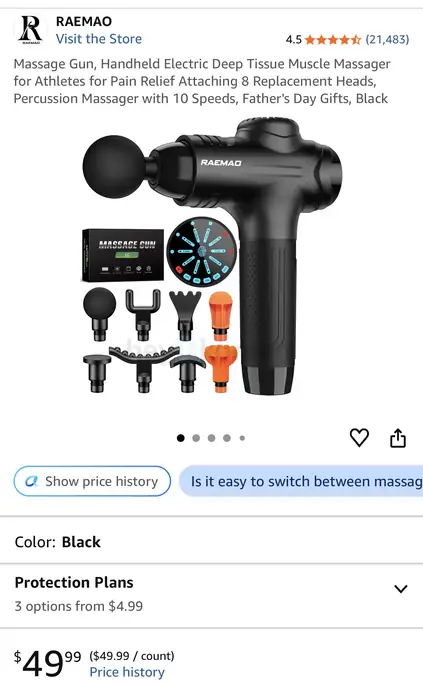
Task: Add item to wish list with heart
Action: click(359, 438)
